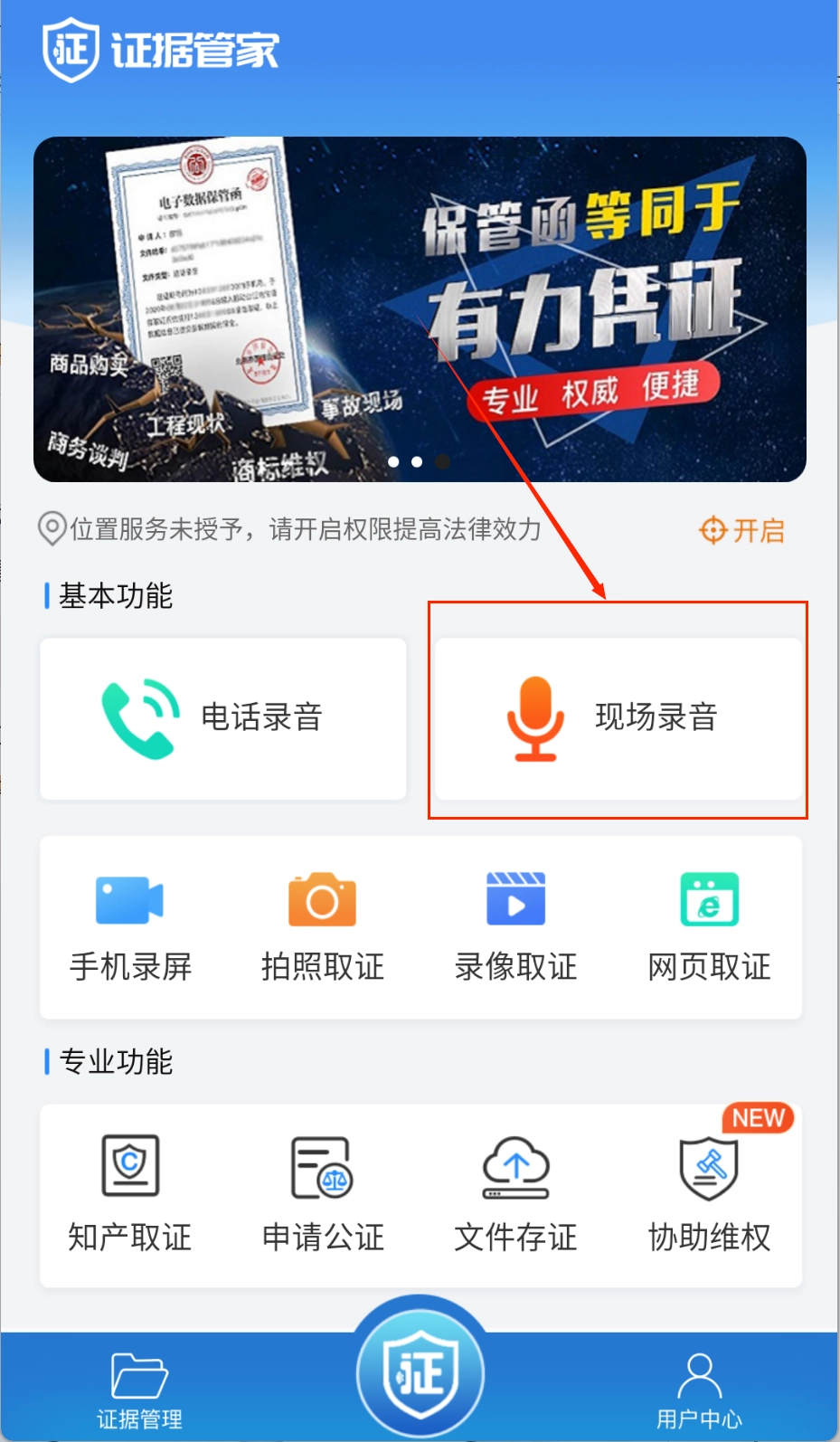The width and height of the screenshot is (840, 1442).
Task: Tap 开启 to enable location service
Action: tap(742, 530)
